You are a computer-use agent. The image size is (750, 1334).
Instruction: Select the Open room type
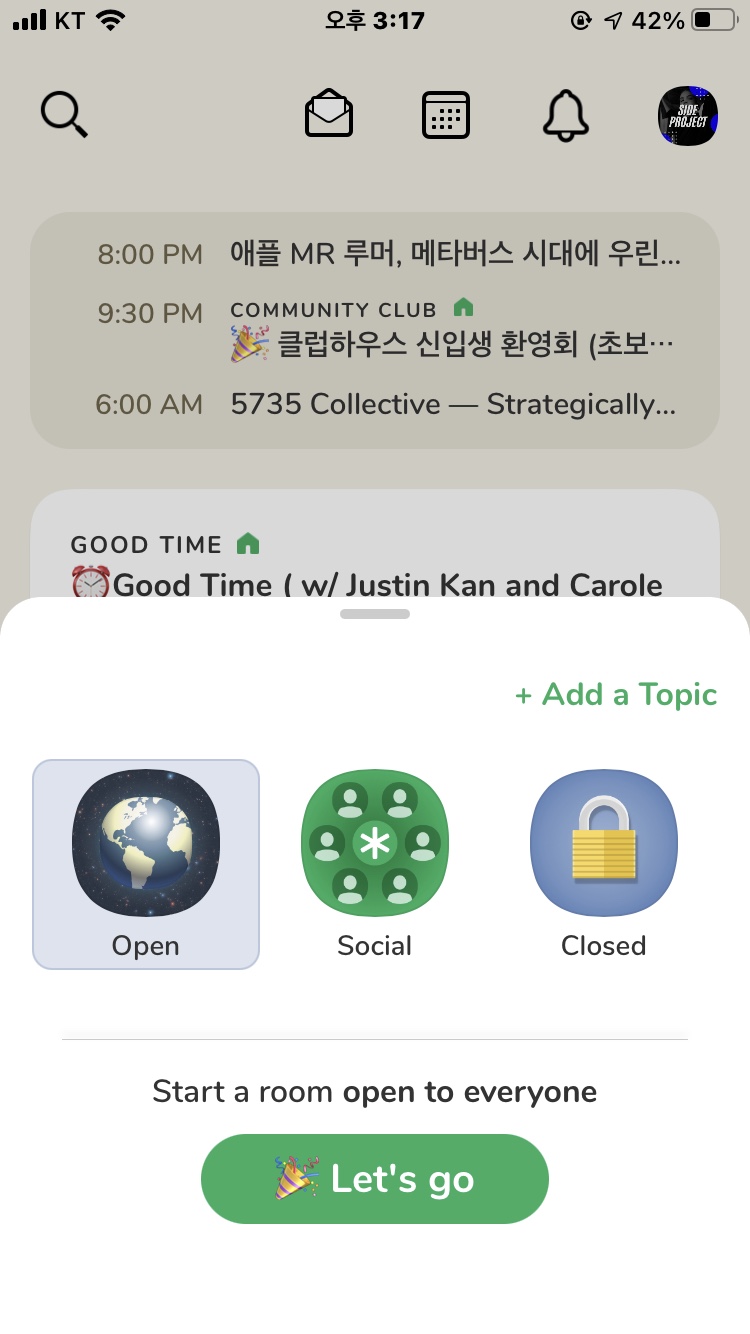coord(146,864)
